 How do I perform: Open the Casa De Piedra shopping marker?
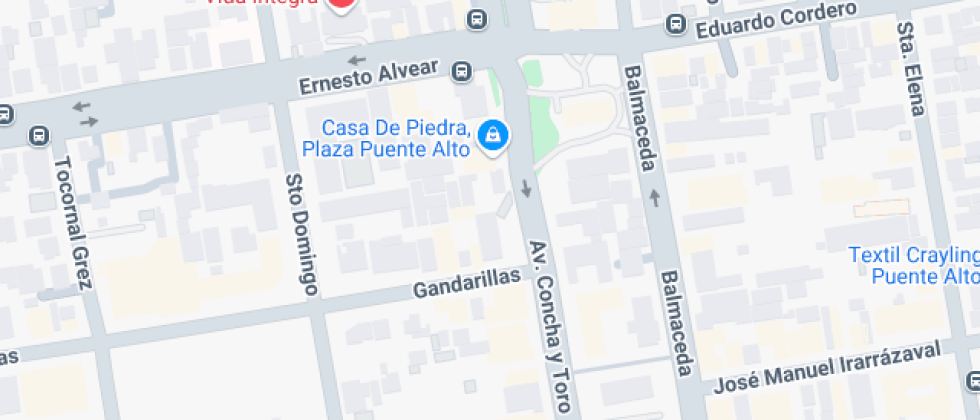coord(491,137)
